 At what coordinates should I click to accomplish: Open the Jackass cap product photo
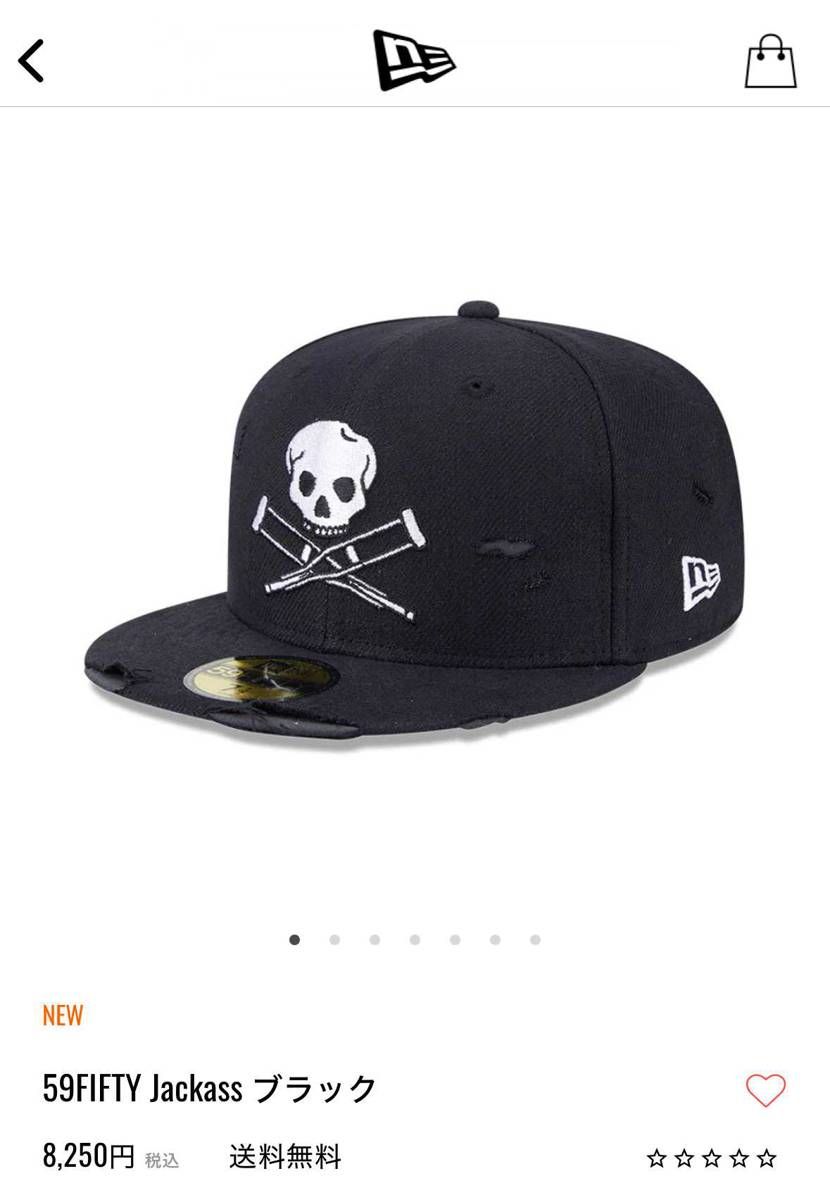click(414, 520)
